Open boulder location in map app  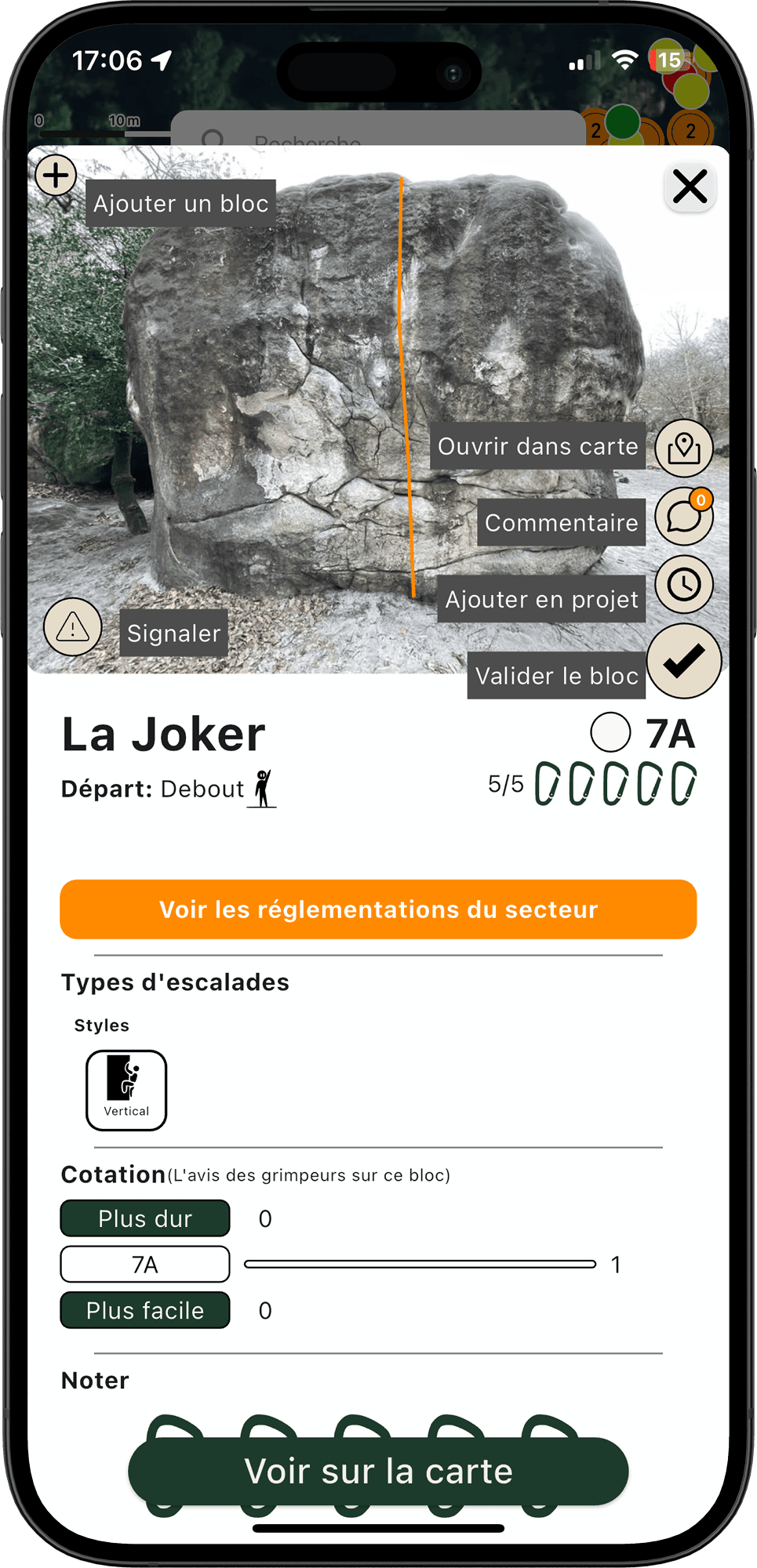coord(683,448)
